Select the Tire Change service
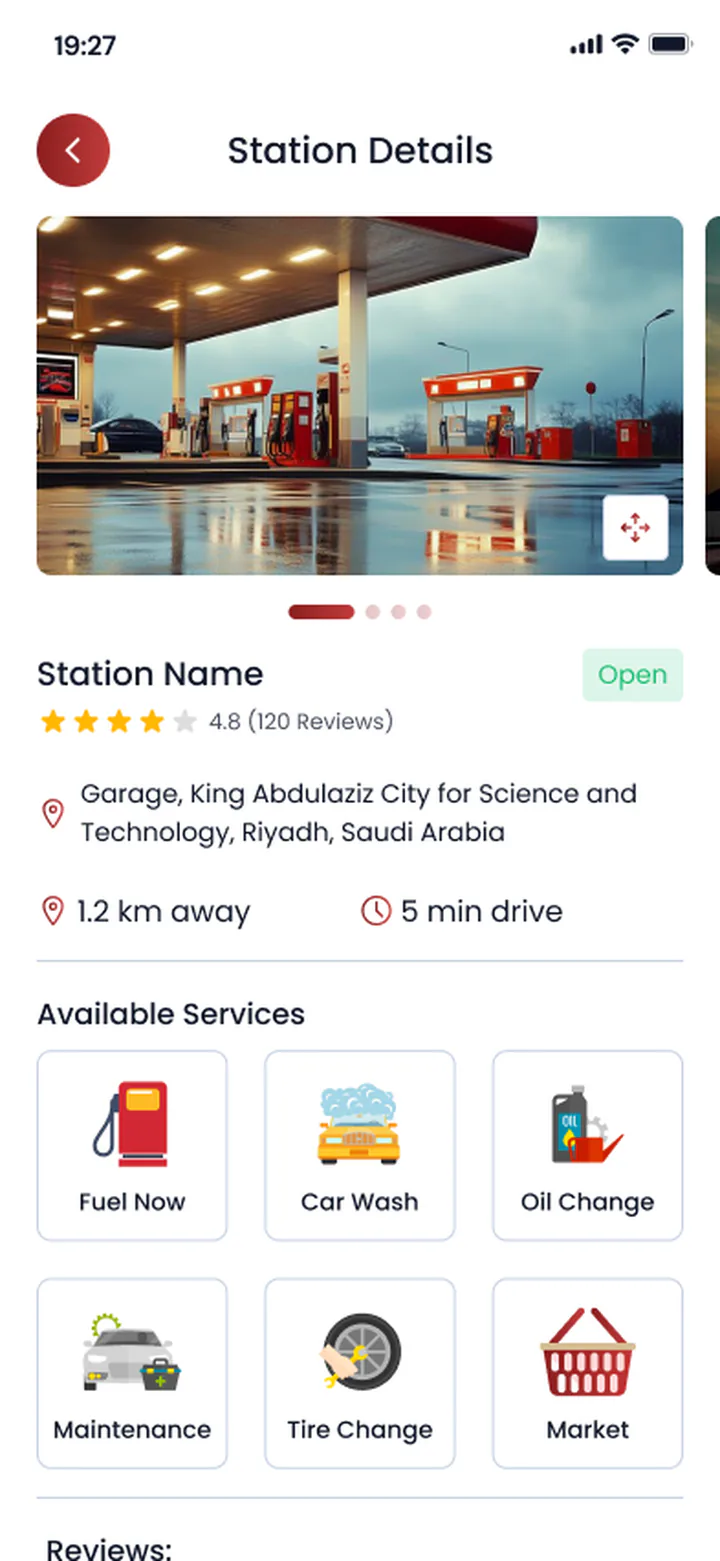Image resolution: width=720 pixels, height=1561 pixels. point(360,1373)
